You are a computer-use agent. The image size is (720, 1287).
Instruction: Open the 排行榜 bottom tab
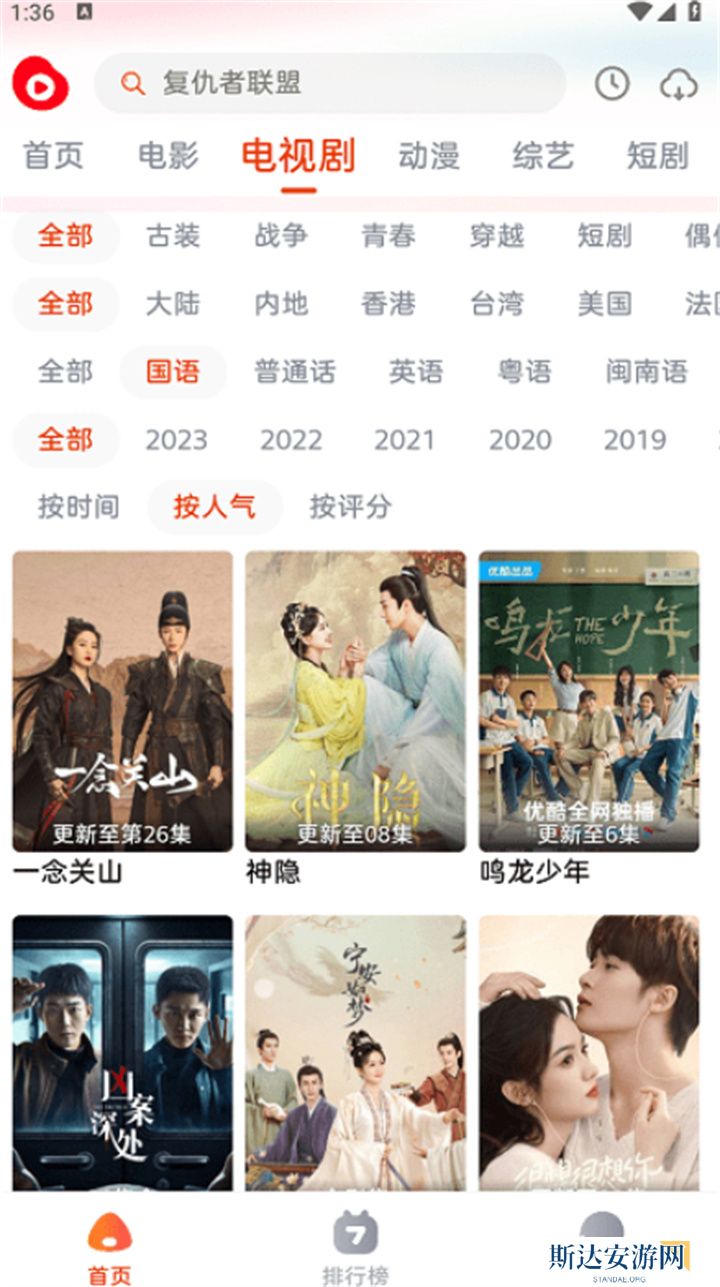tap(355, 1245)
